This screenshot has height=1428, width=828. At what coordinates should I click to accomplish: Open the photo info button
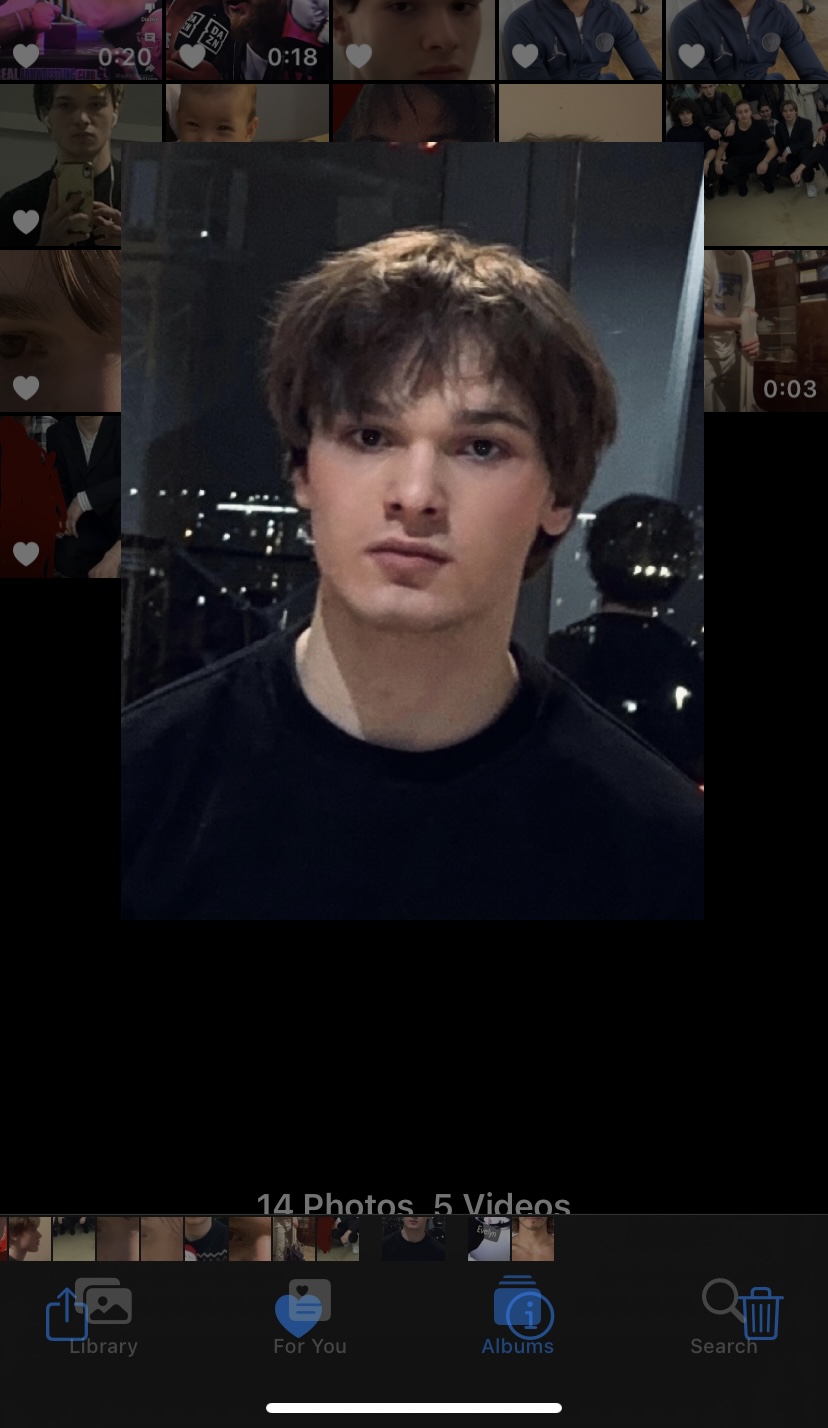coord(529,1315)
